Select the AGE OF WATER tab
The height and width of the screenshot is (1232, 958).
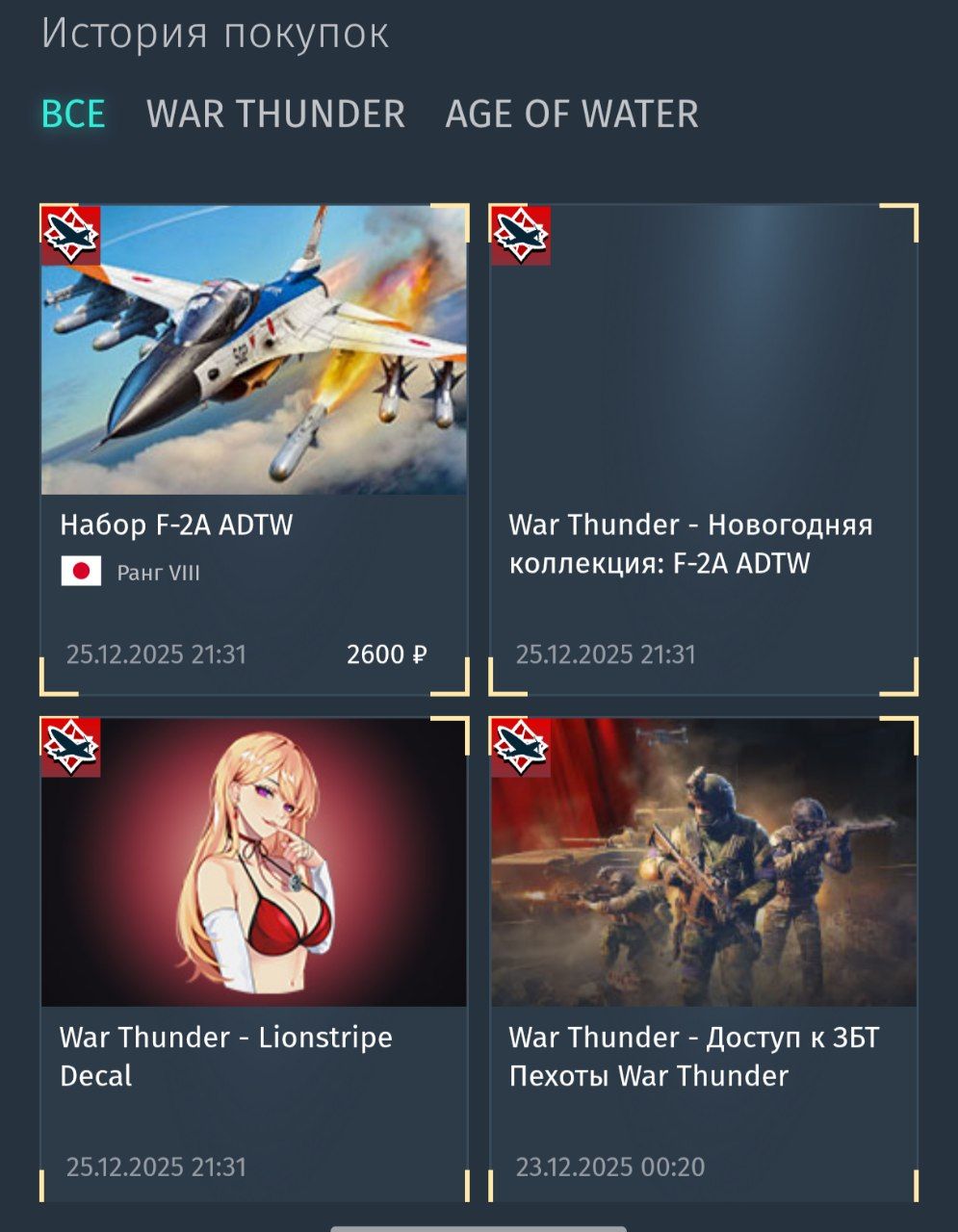[x=571, y=115]
